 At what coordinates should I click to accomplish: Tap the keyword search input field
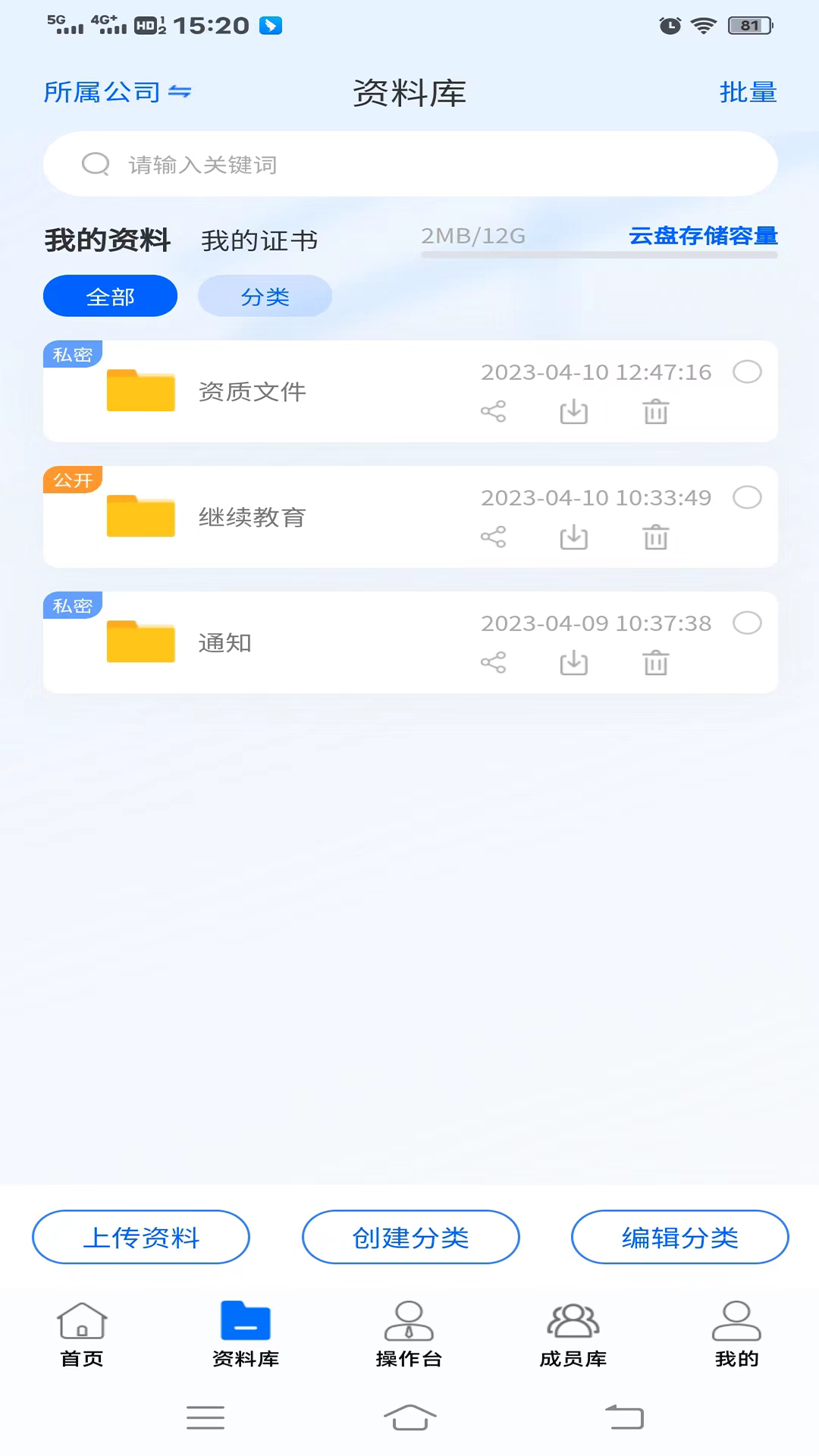(x=409, y=164)
